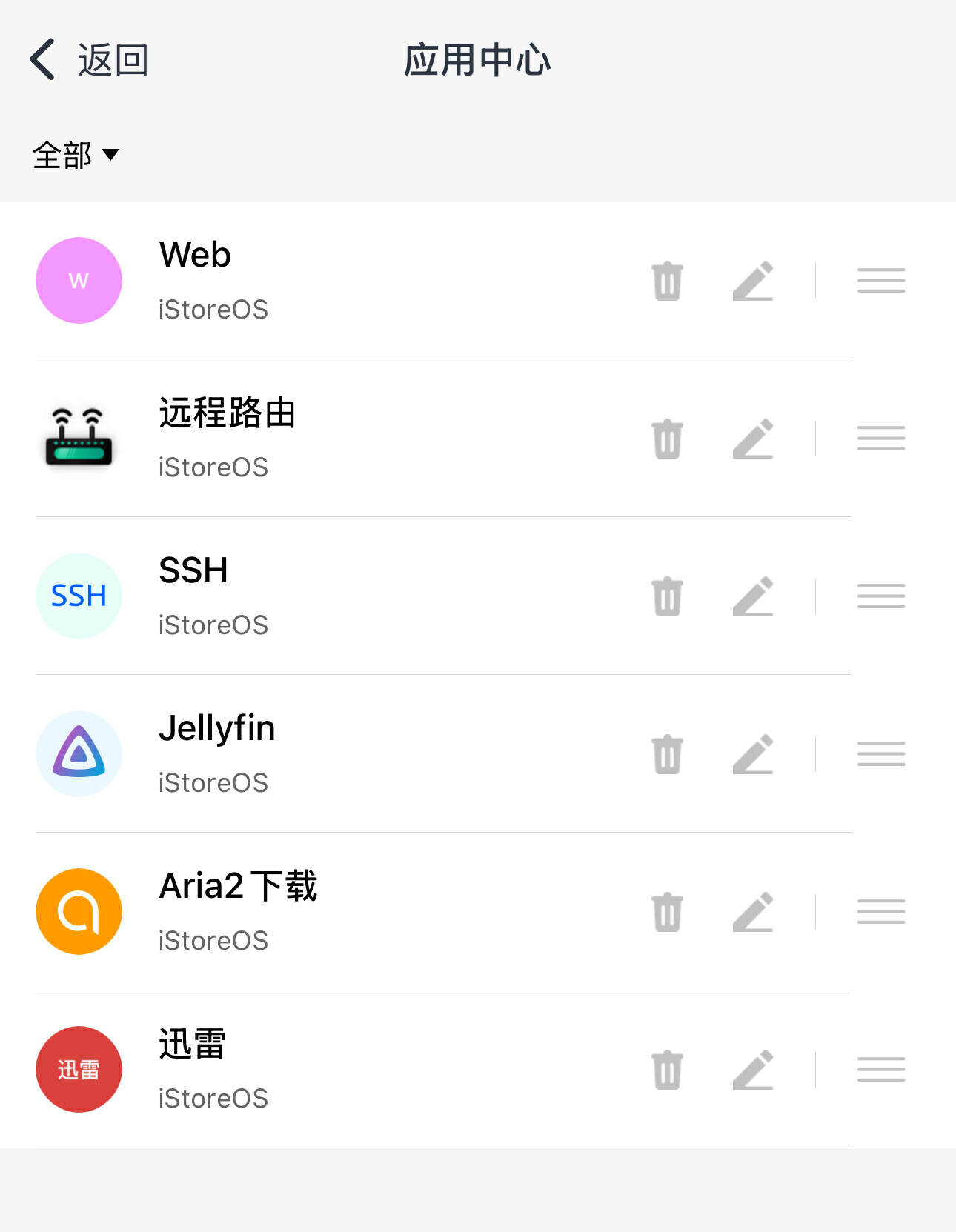Edit the SSH app entry
This screenshot has width=956, height=1232.
(753, 596)
